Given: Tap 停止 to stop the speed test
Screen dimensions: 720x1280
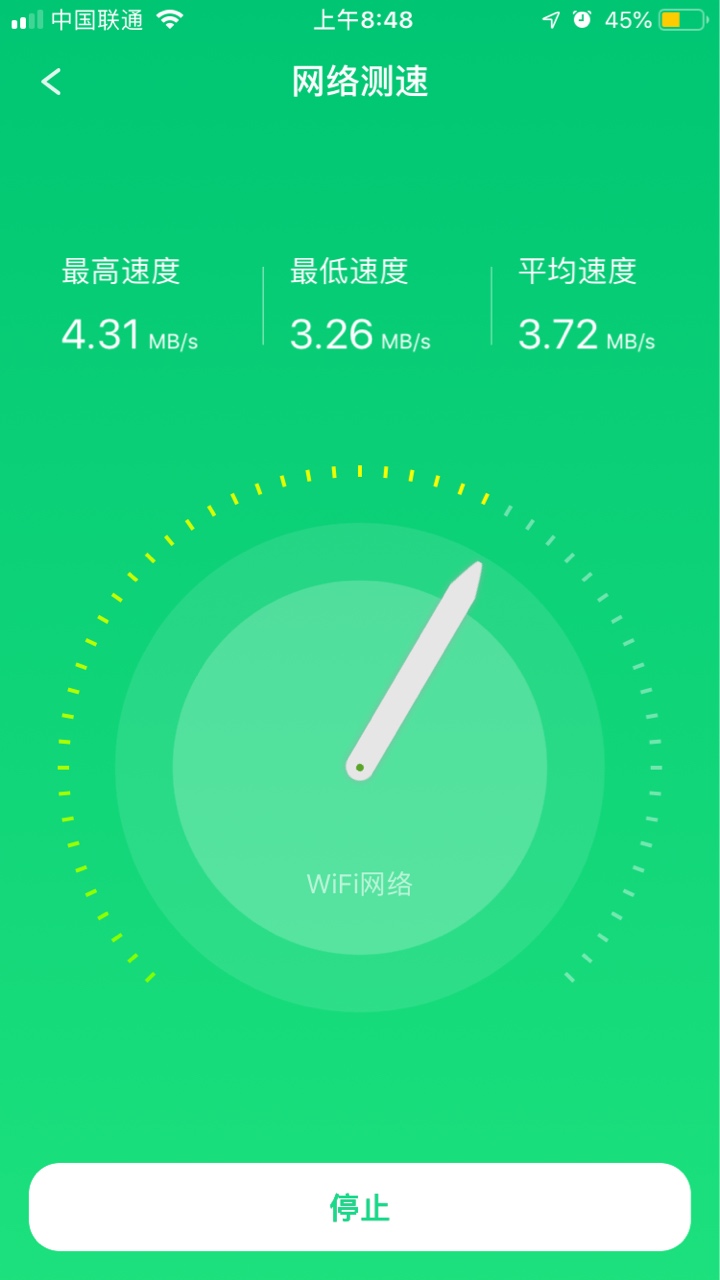Looking at the screenshot, I should point(360,1207).
